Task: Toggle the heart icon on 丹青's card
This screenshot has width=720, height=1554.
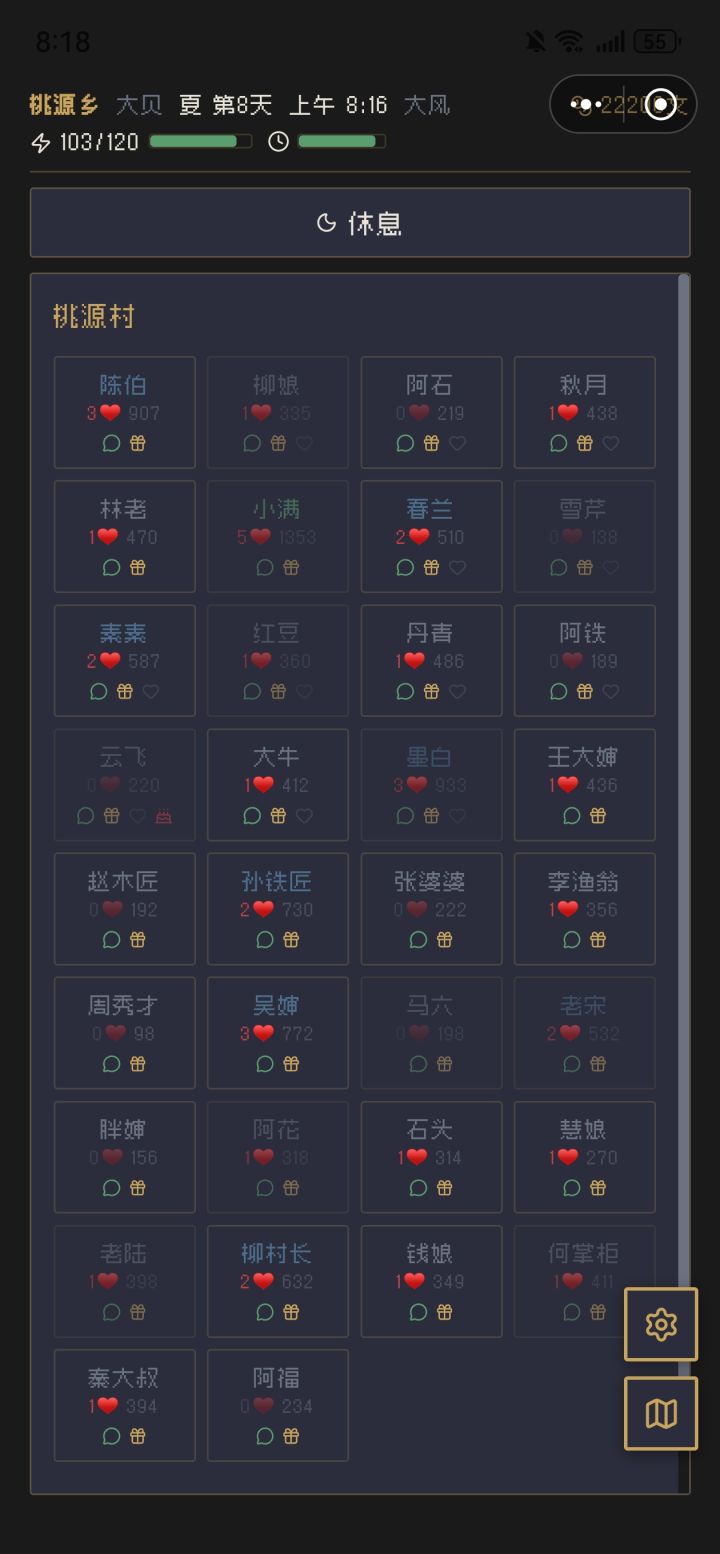Action: [458, 690]
